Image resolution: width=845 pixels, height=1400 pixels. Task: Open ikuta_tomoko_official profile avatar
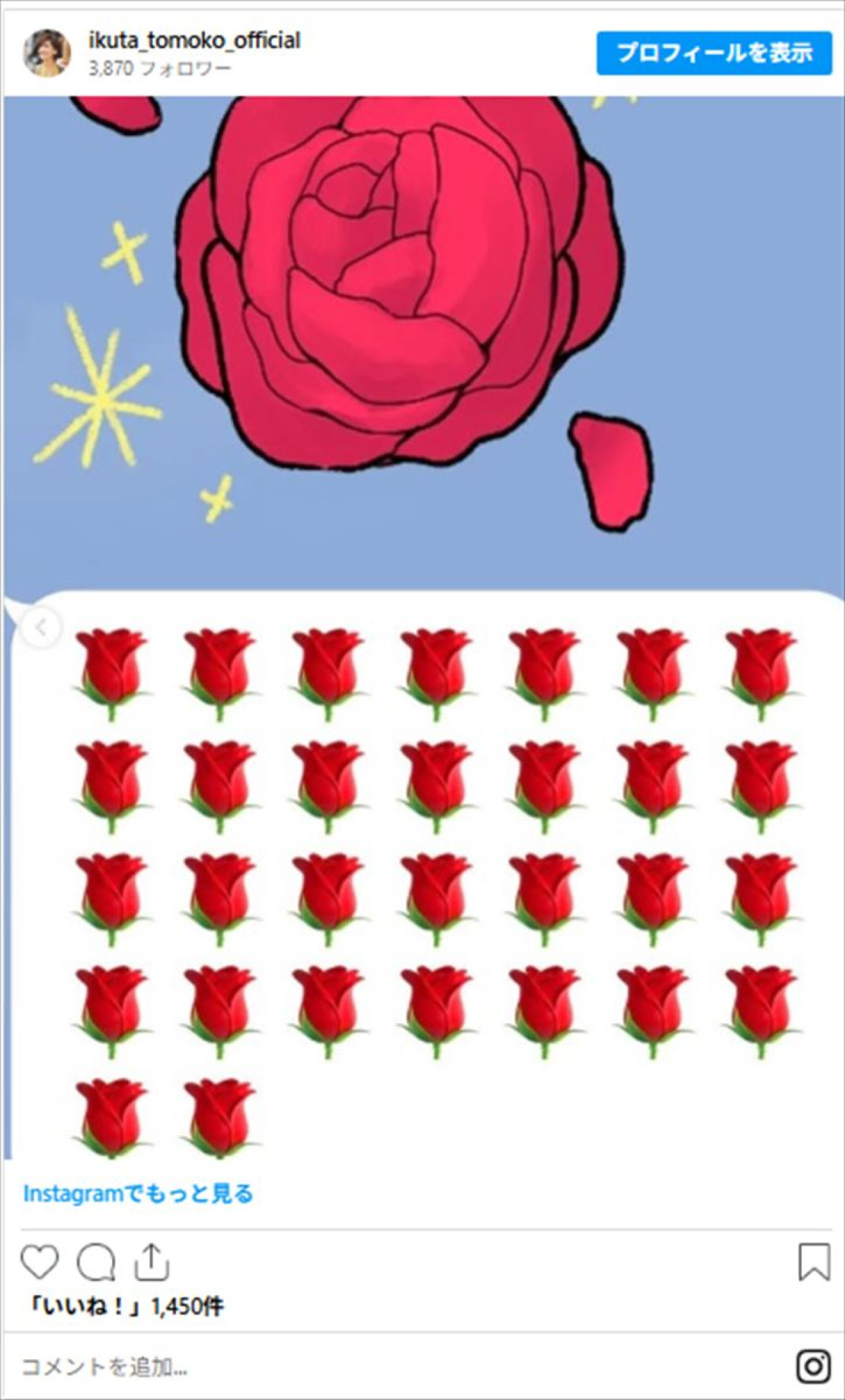click(47, 53)
